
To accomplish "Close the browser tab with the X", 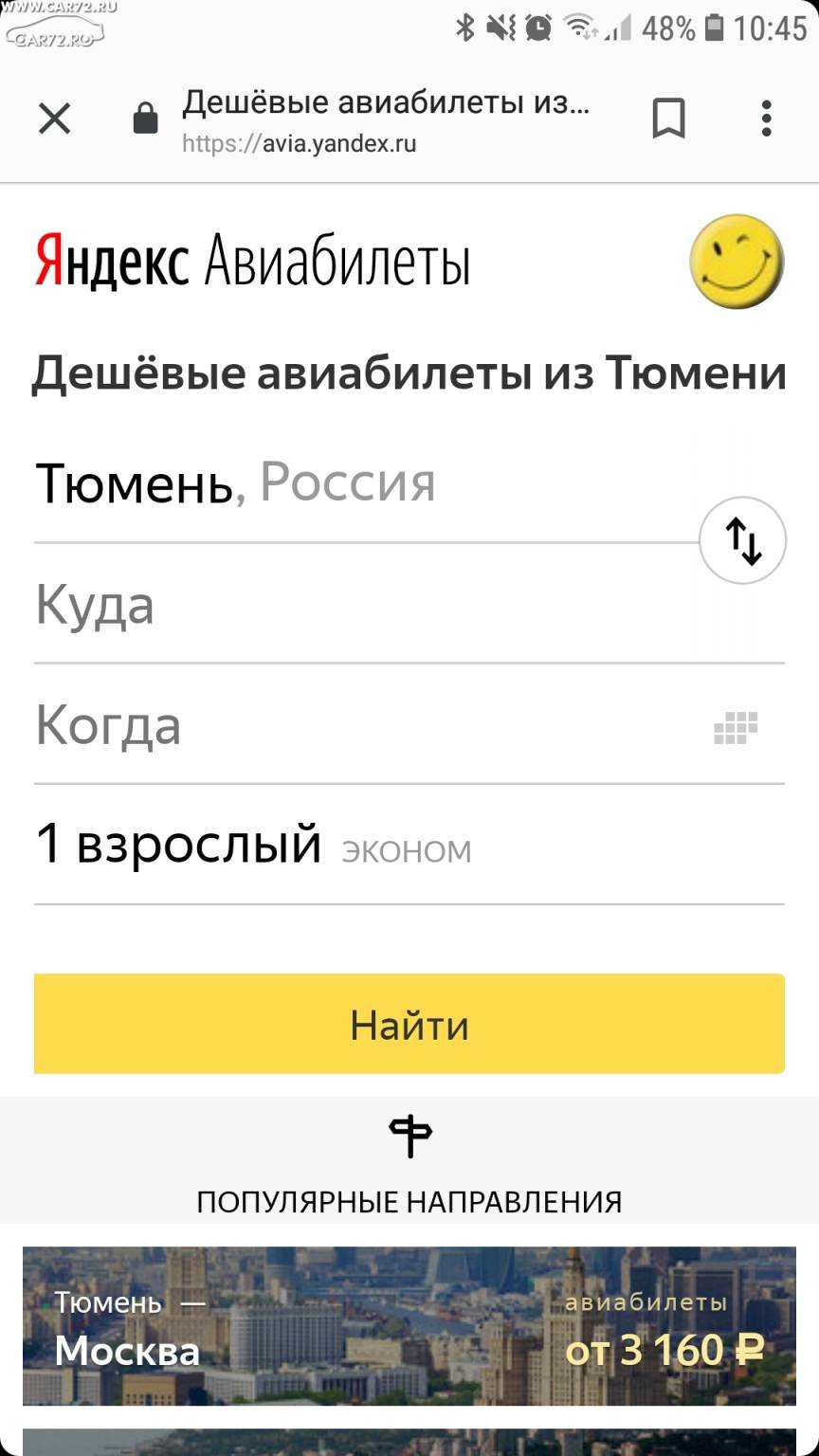I will (x=55, y=119).
